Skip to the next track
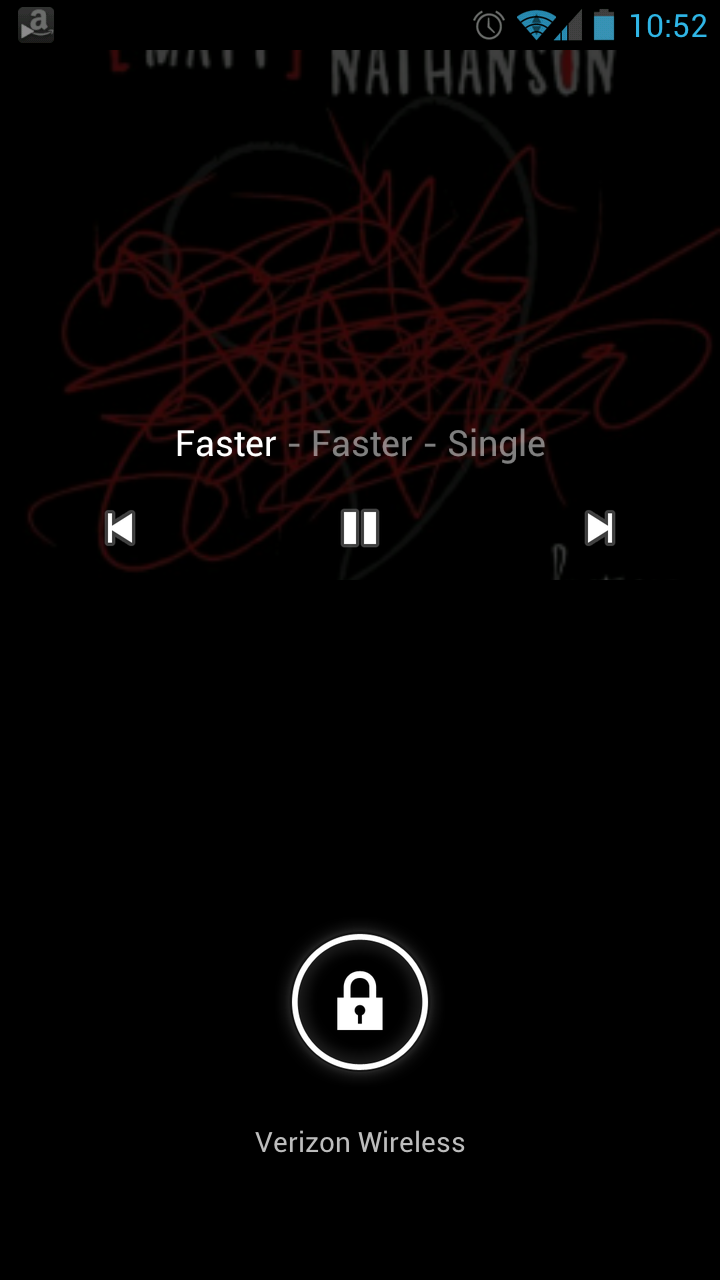Screen dimensions: 720x1280 (x=599, y=528)
